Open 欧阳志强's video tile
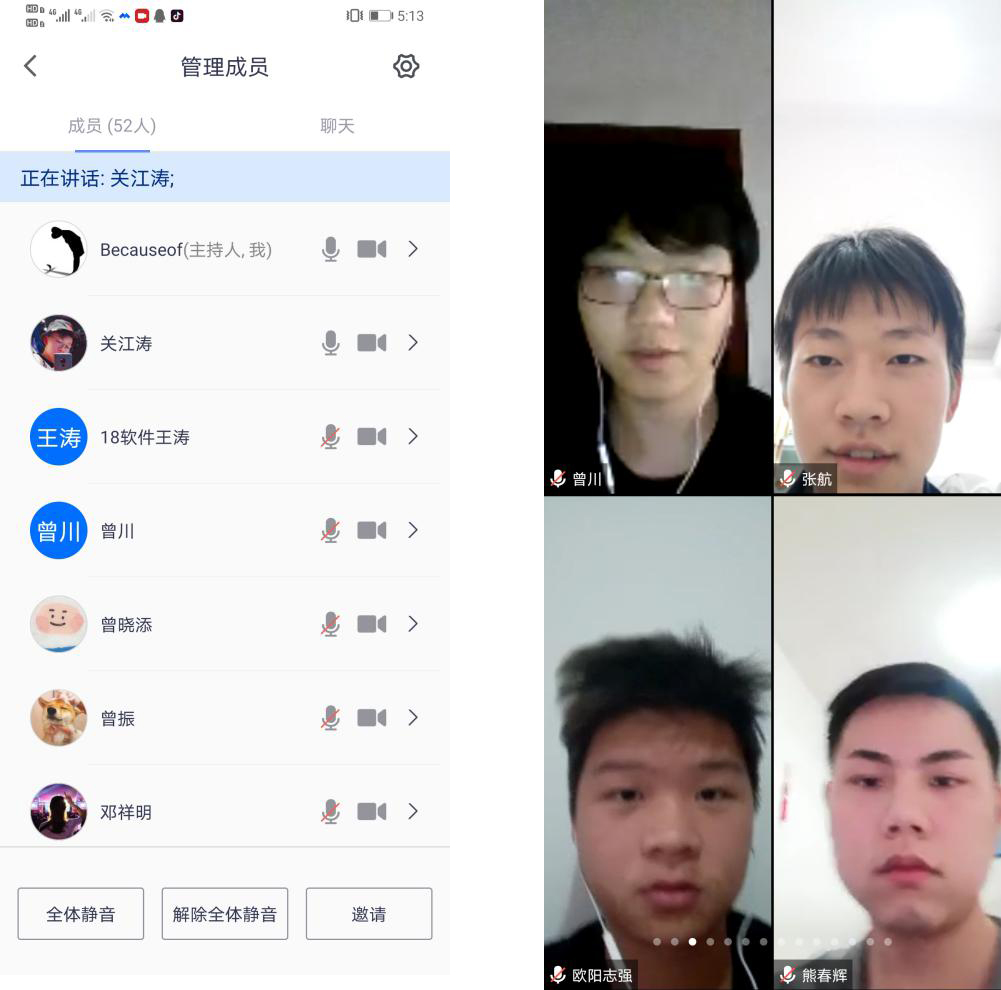1001x990 pixels. click(657, 740)
